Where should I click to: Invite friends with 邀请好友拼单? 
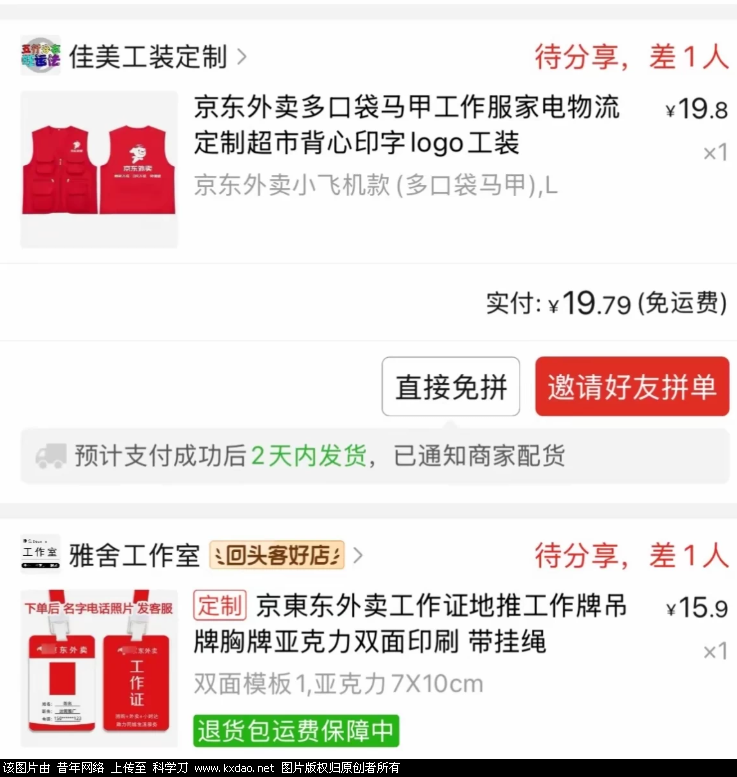click(632, 387)
